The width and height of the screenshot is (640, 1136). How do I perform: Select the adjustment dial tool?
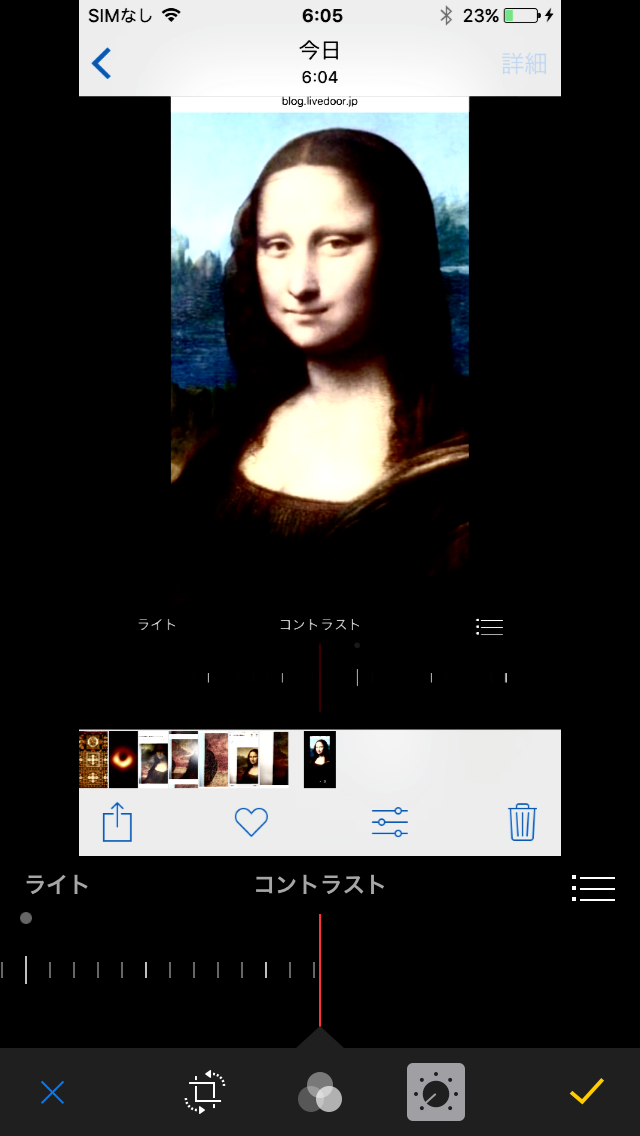(x=436, y=1092)
